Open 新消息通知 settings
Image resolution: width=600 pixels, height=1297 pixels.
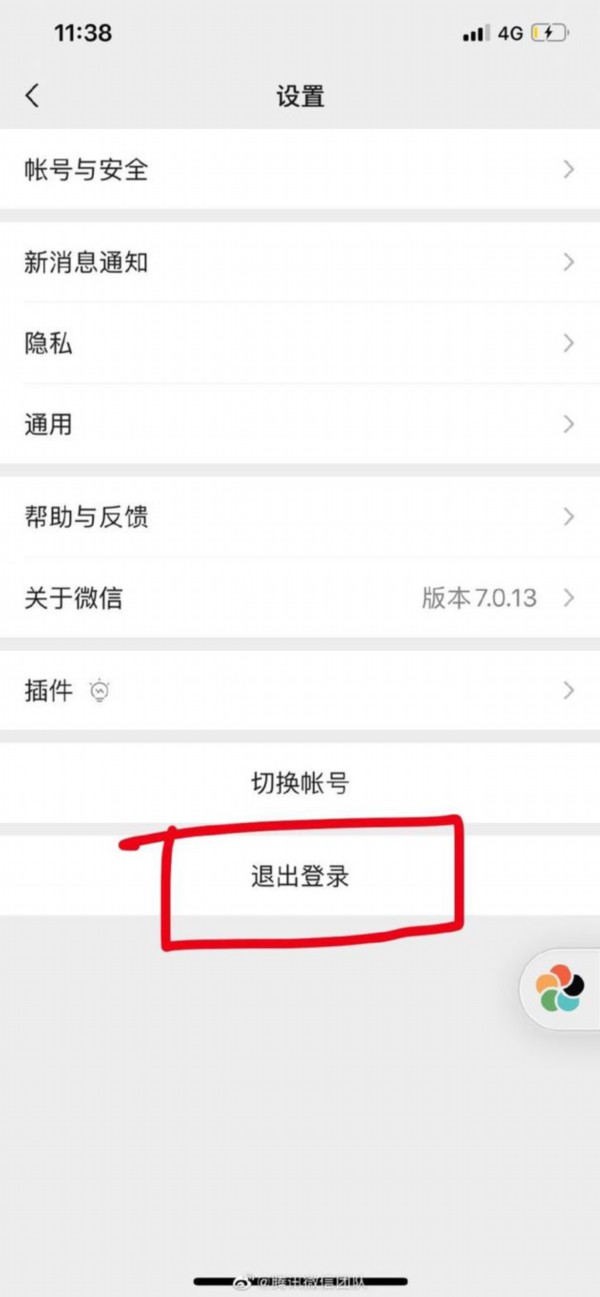tap(300, 263)
